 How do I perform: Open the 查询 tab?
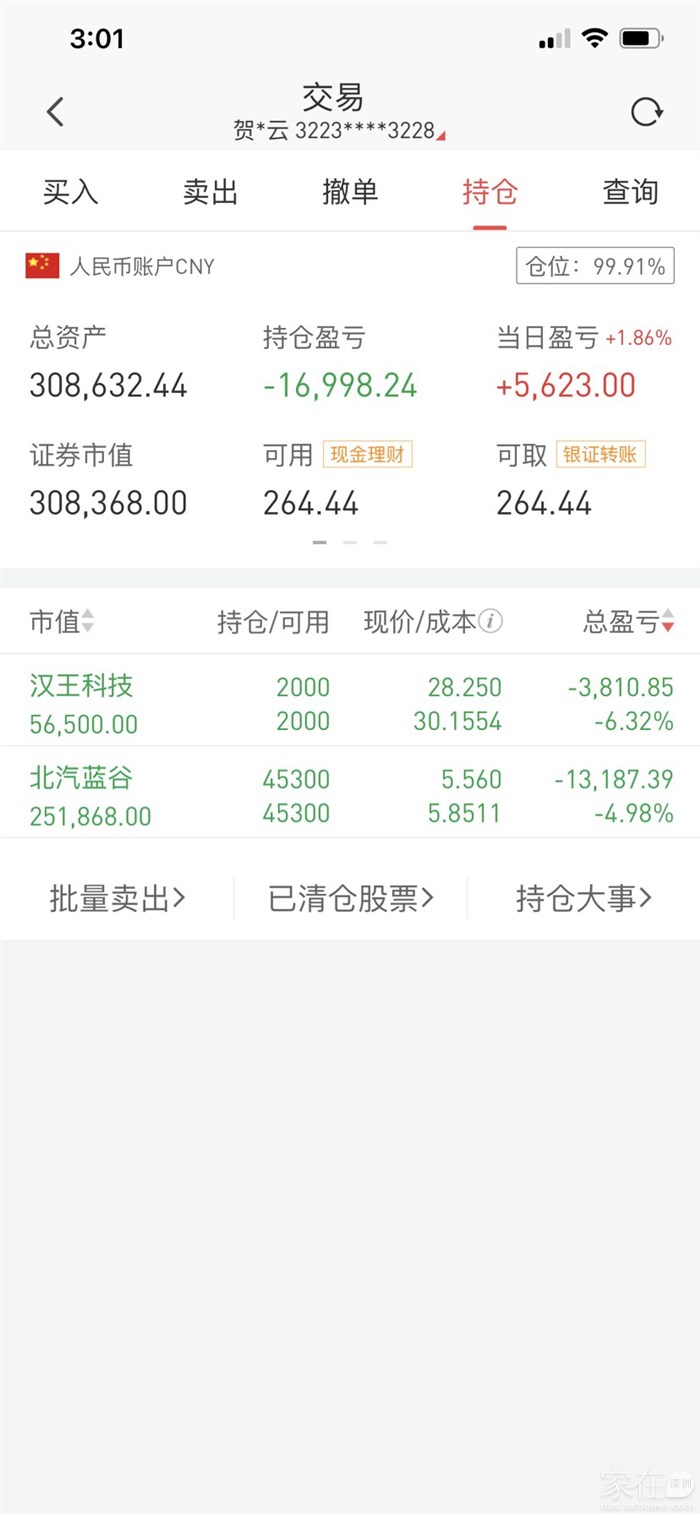pos(630,191)
